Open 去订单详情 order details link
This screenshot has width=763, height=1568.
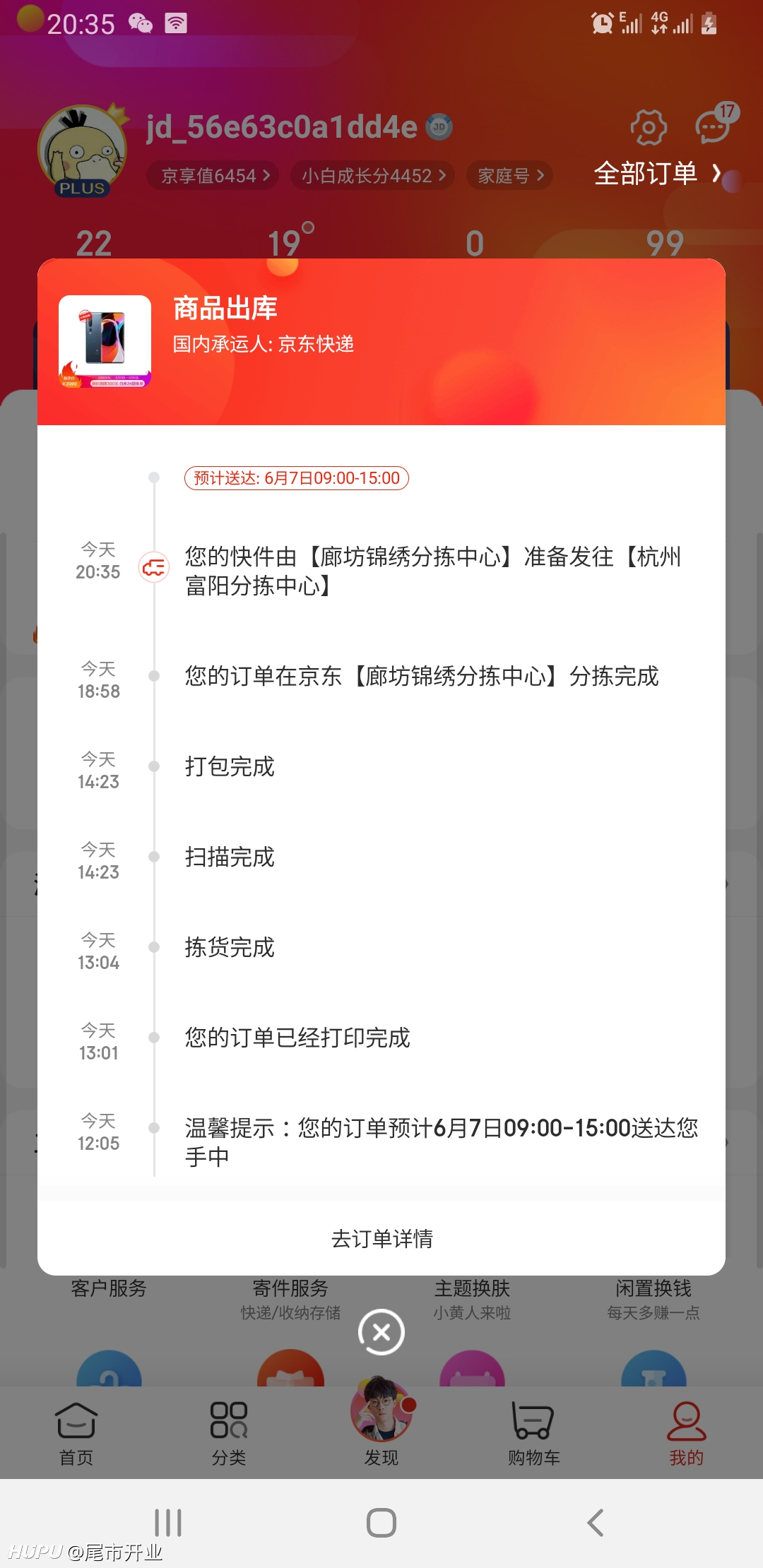381,1238
